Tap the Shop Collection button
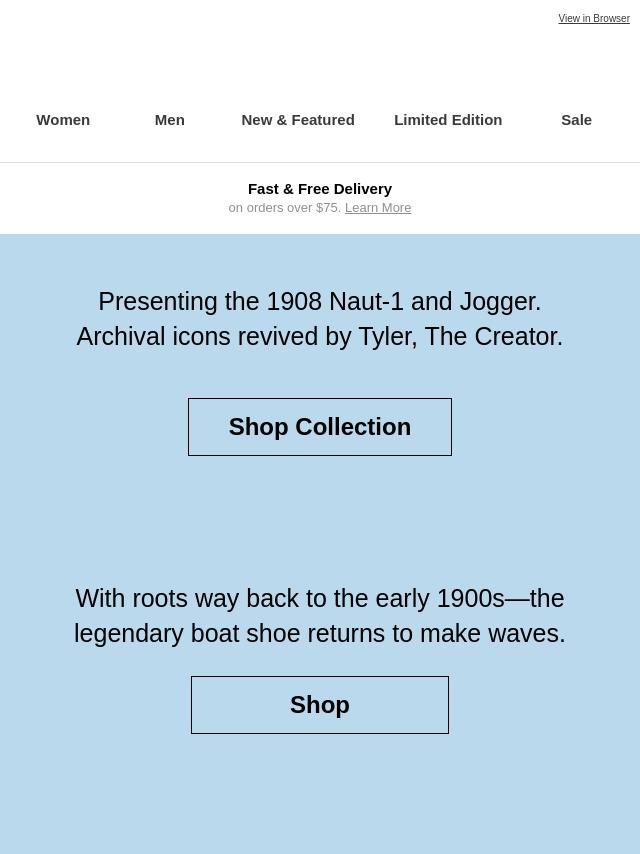Screen dimensions: 640x854 (x=320, y=427)
